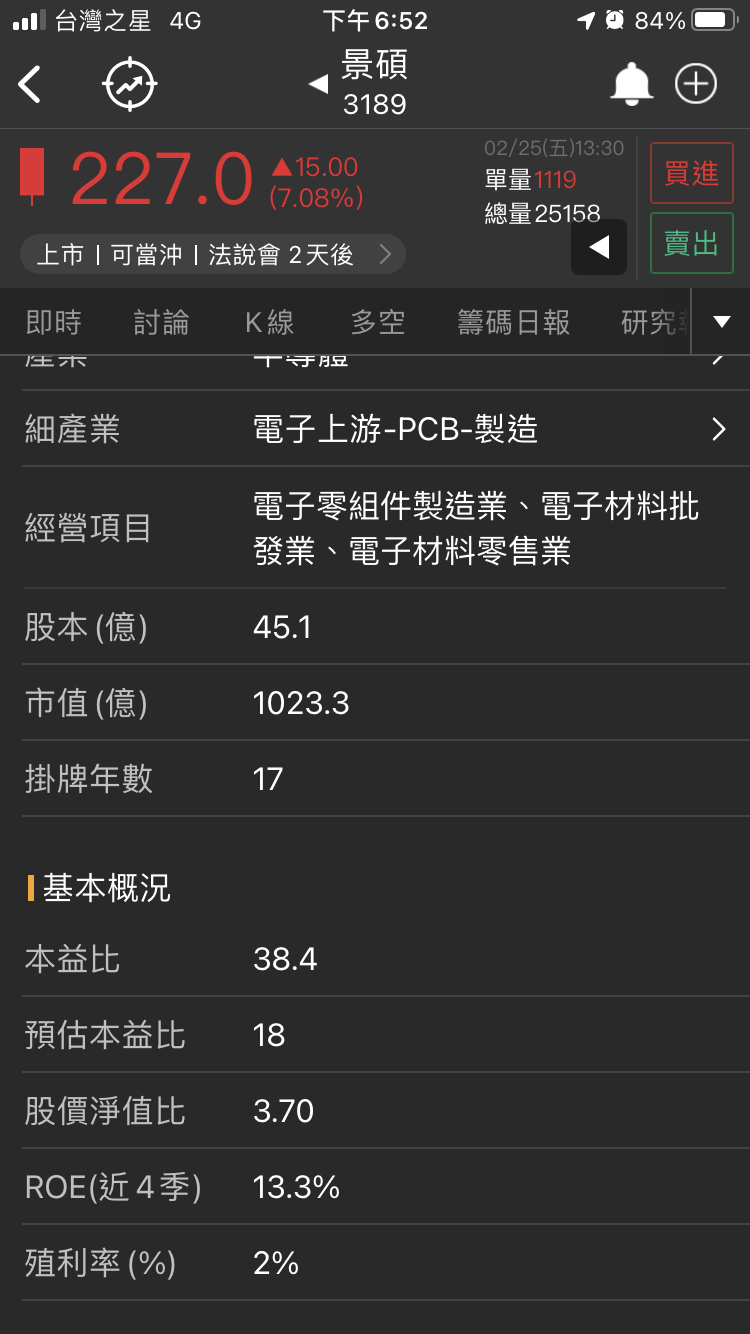Expand the tab list dropdown arrow
Image resolution: width=750 pixels, height=1334 pixels.
click(x=722, y=322)
